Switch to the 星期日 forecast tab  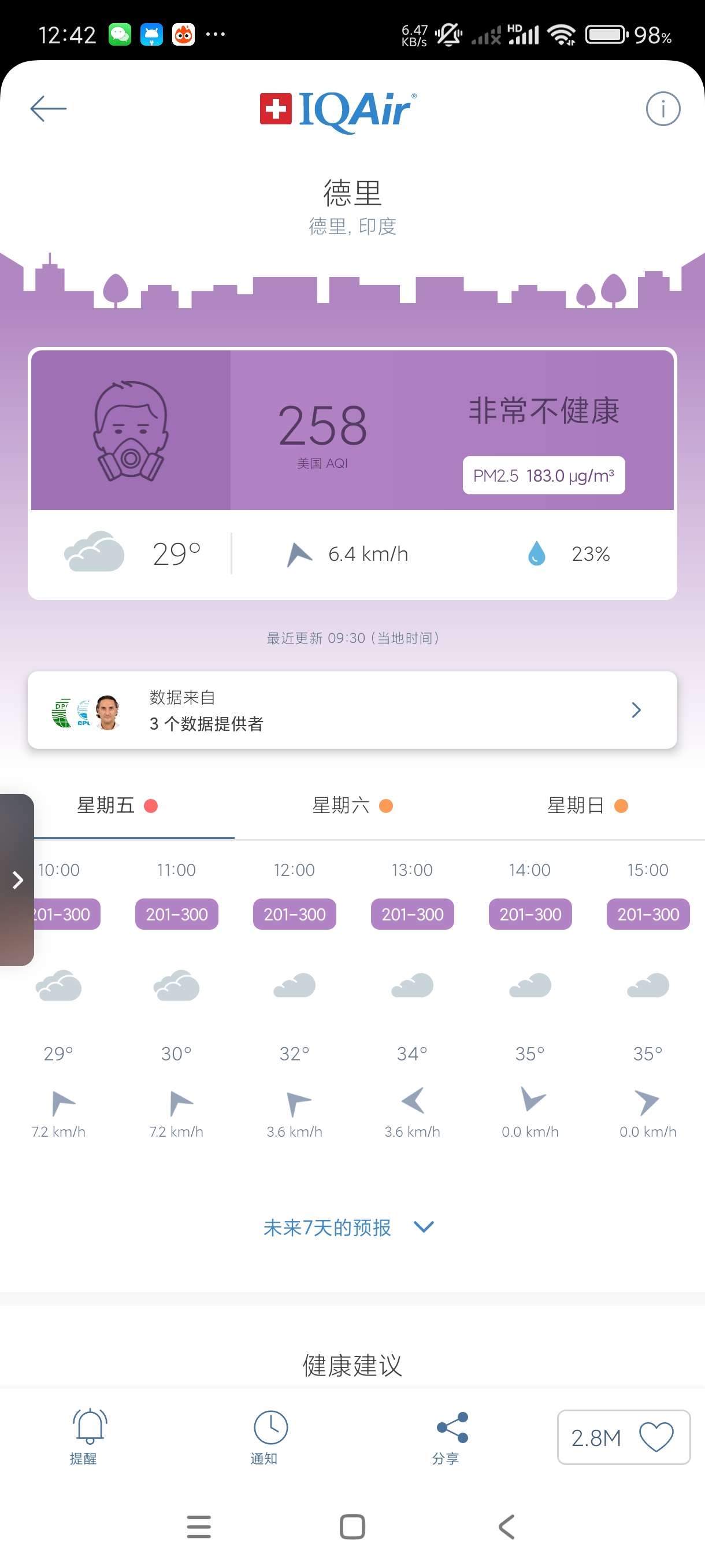click(587, 805)
